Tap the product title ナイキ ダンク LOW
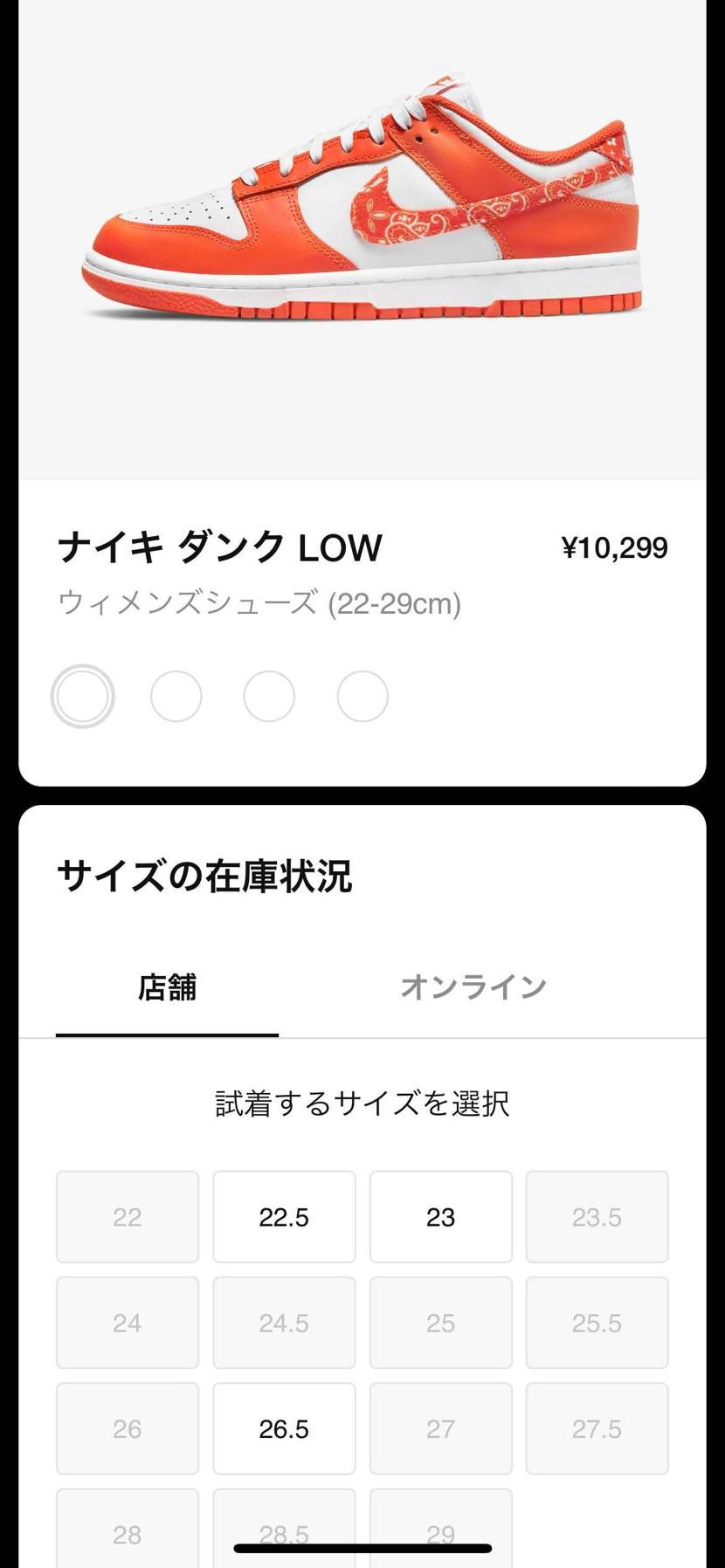This screenshot has height=1568, width=725. (217, 548)
